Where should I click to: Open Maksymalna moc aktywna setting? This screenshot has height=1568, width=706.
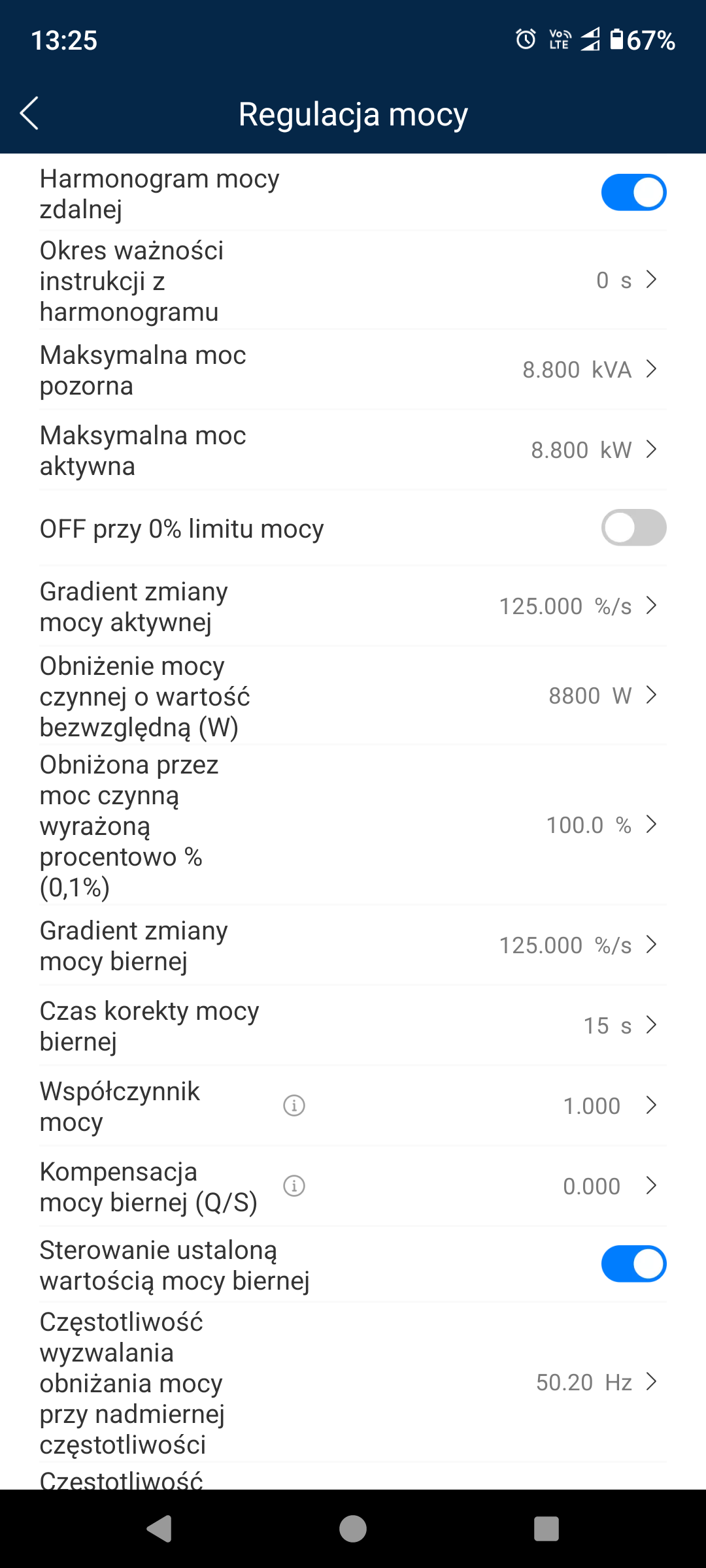pos(353,450)
